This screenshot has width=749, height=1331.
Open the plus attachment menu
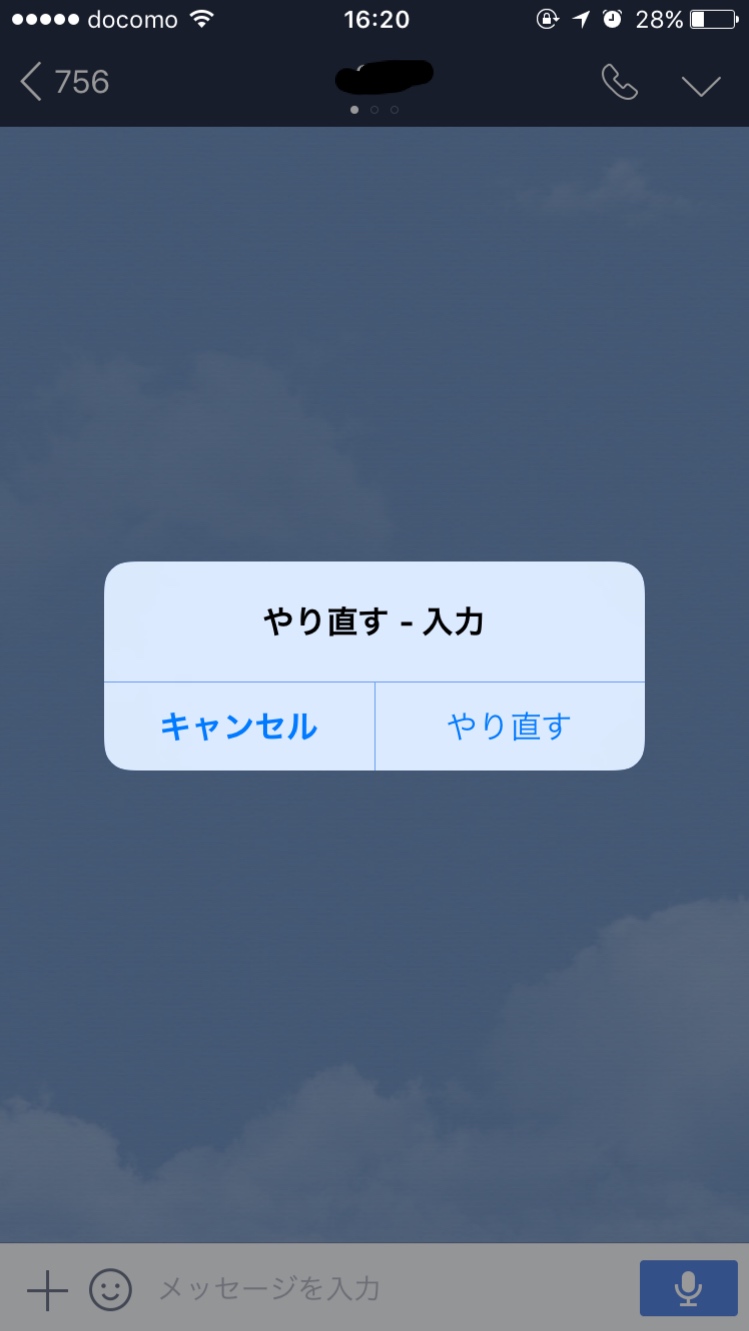tap(46, 1289)
